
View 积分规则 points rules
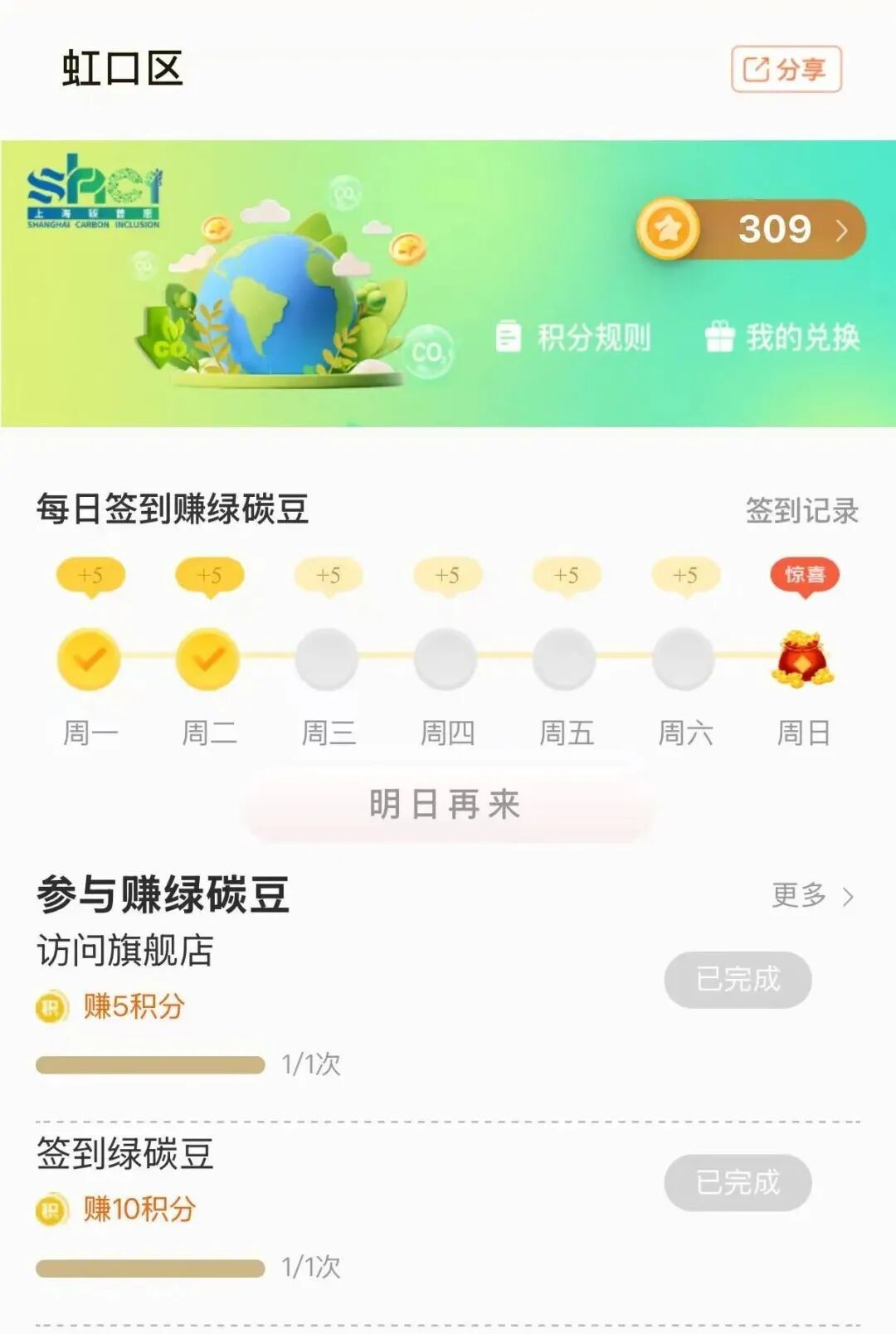coord(574,338)
